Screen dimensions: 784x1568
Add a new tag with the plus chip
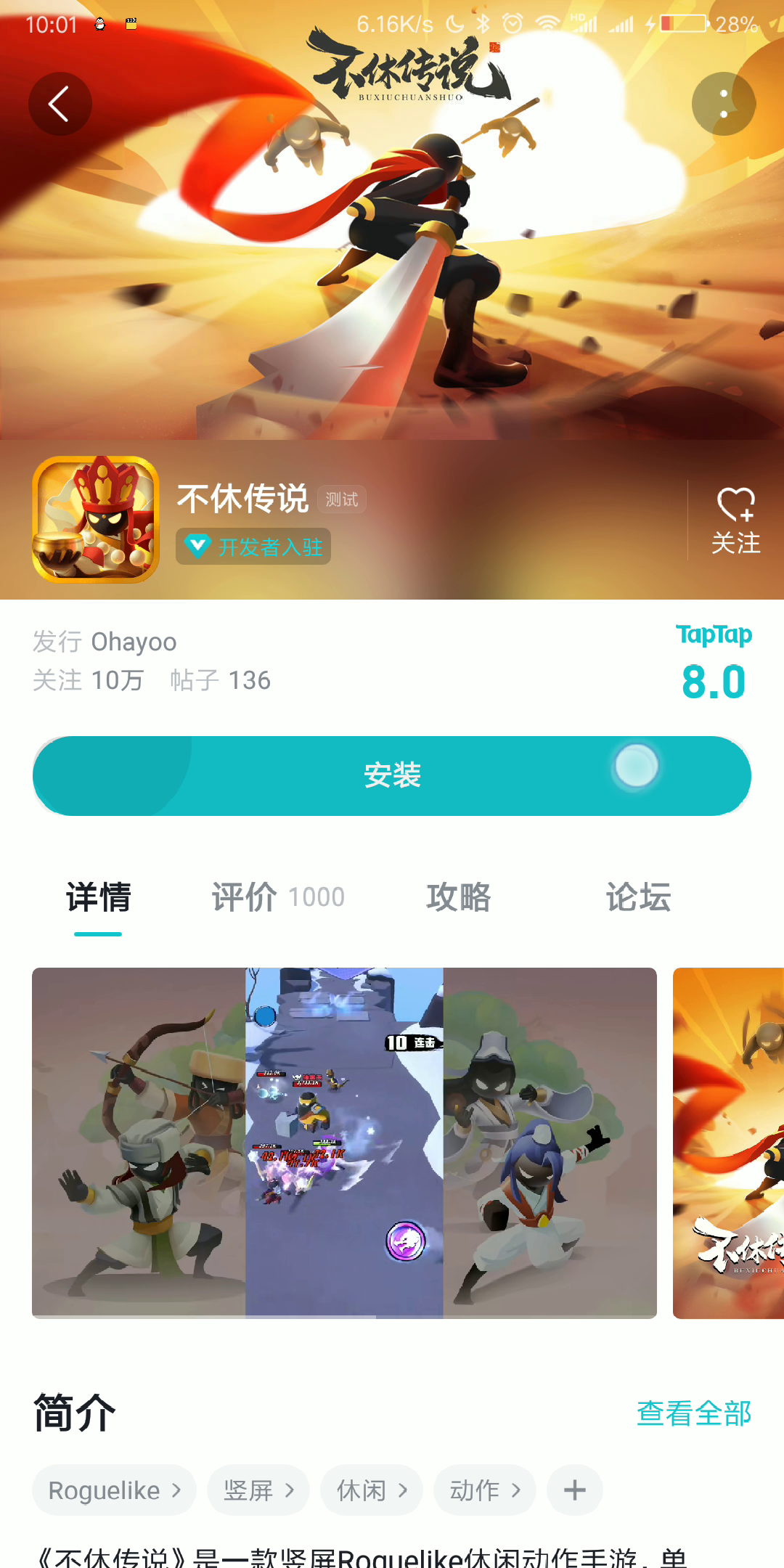[x=574, y=1490]
